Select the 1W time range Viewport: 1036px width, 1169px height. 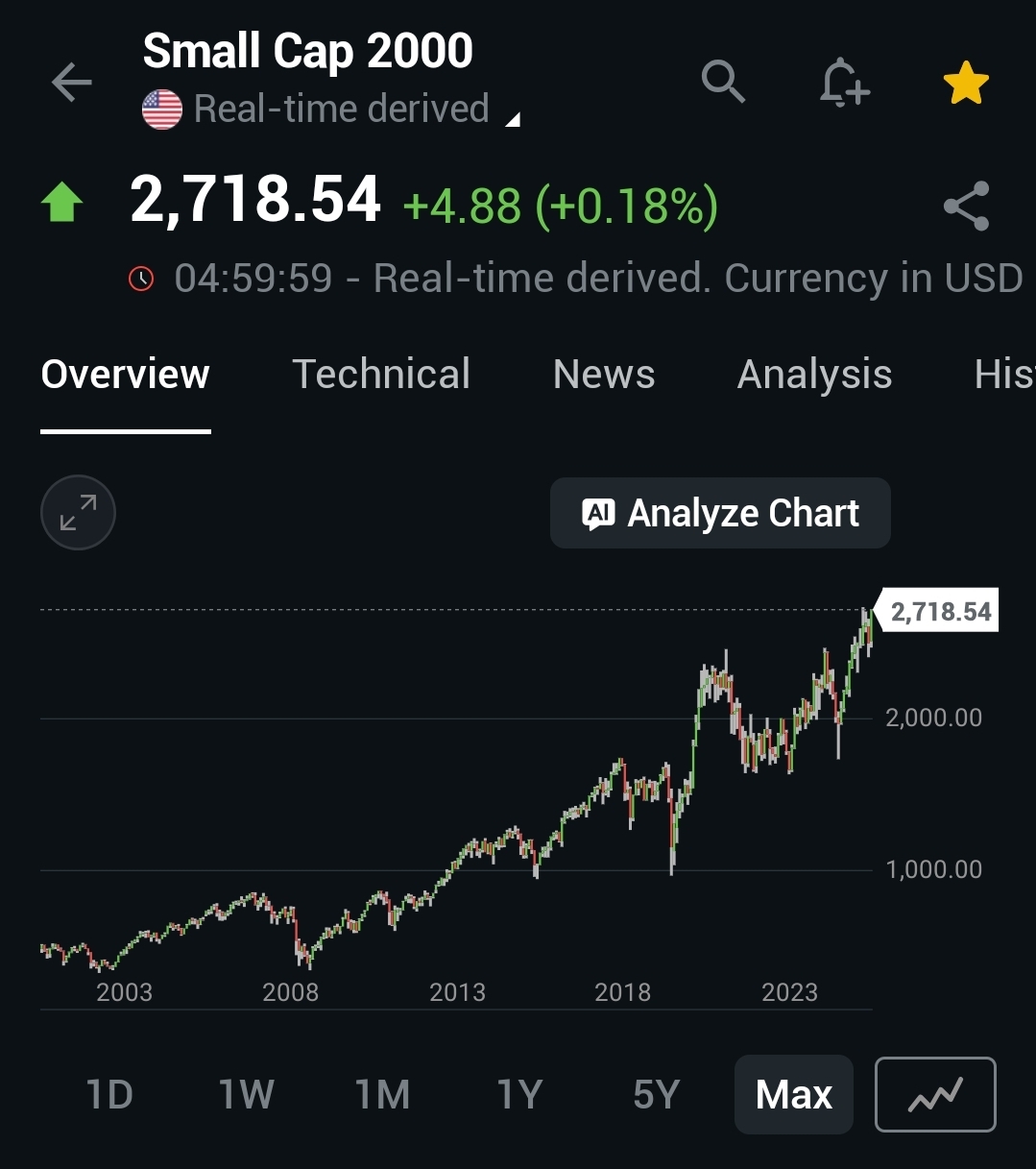tap(246, 1094)
